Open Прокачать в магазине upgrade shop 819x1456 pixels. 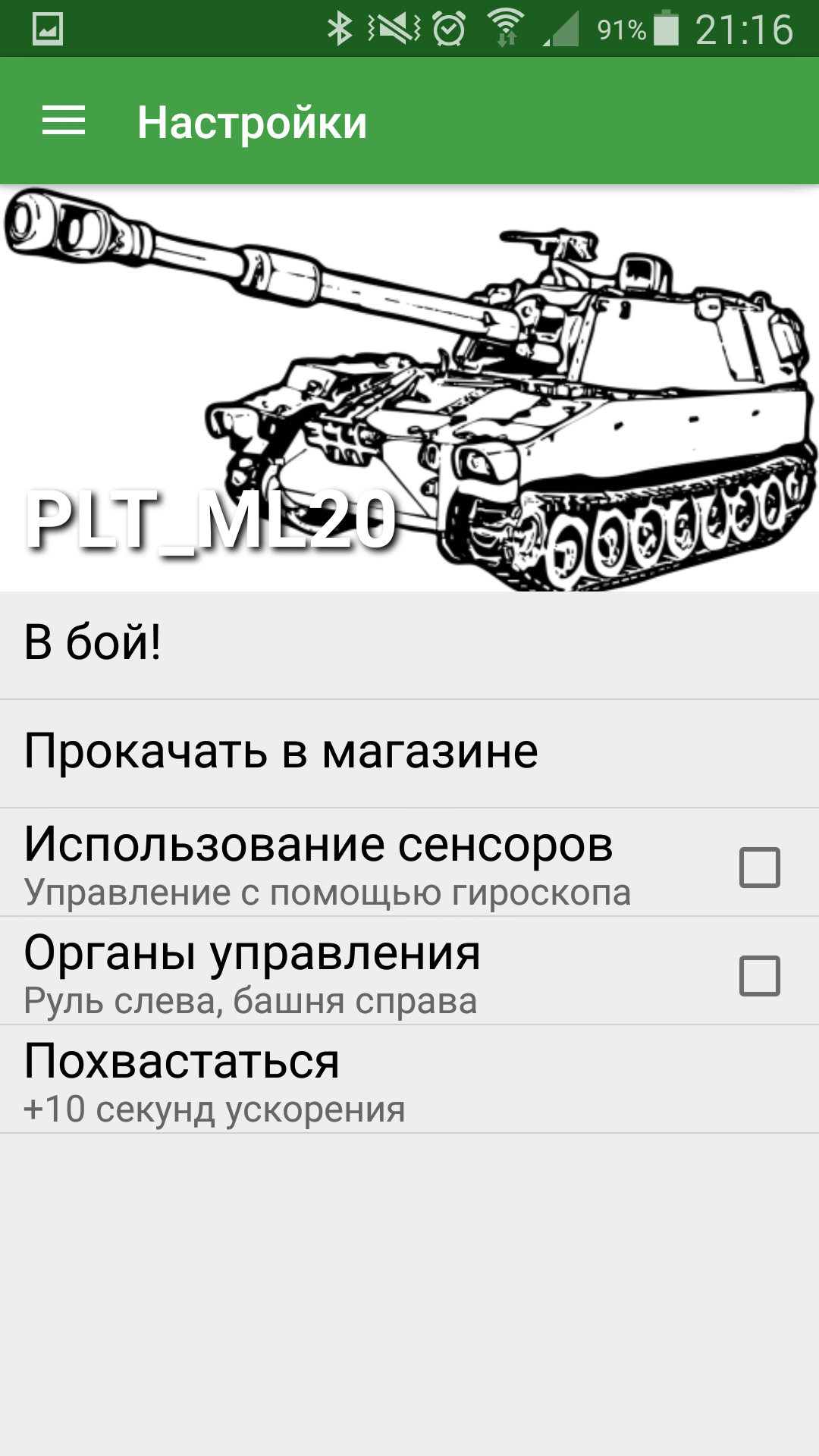pos(409,753)
